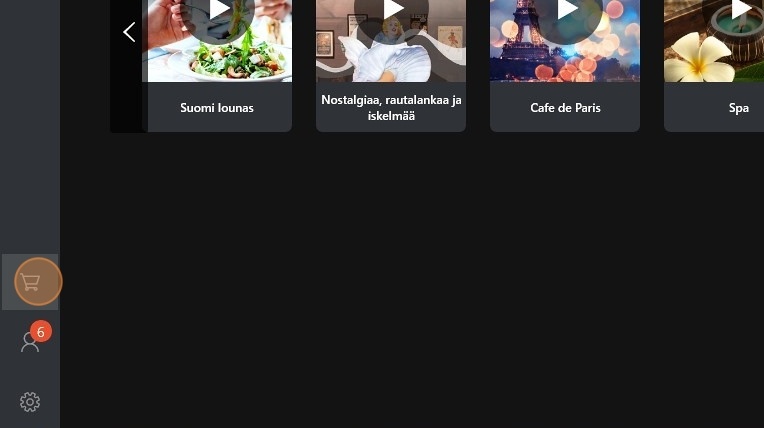Play the Cafe de Paris playlist
Image resolution: width=764 pixels, height=428 pixels.
[566, 12]
